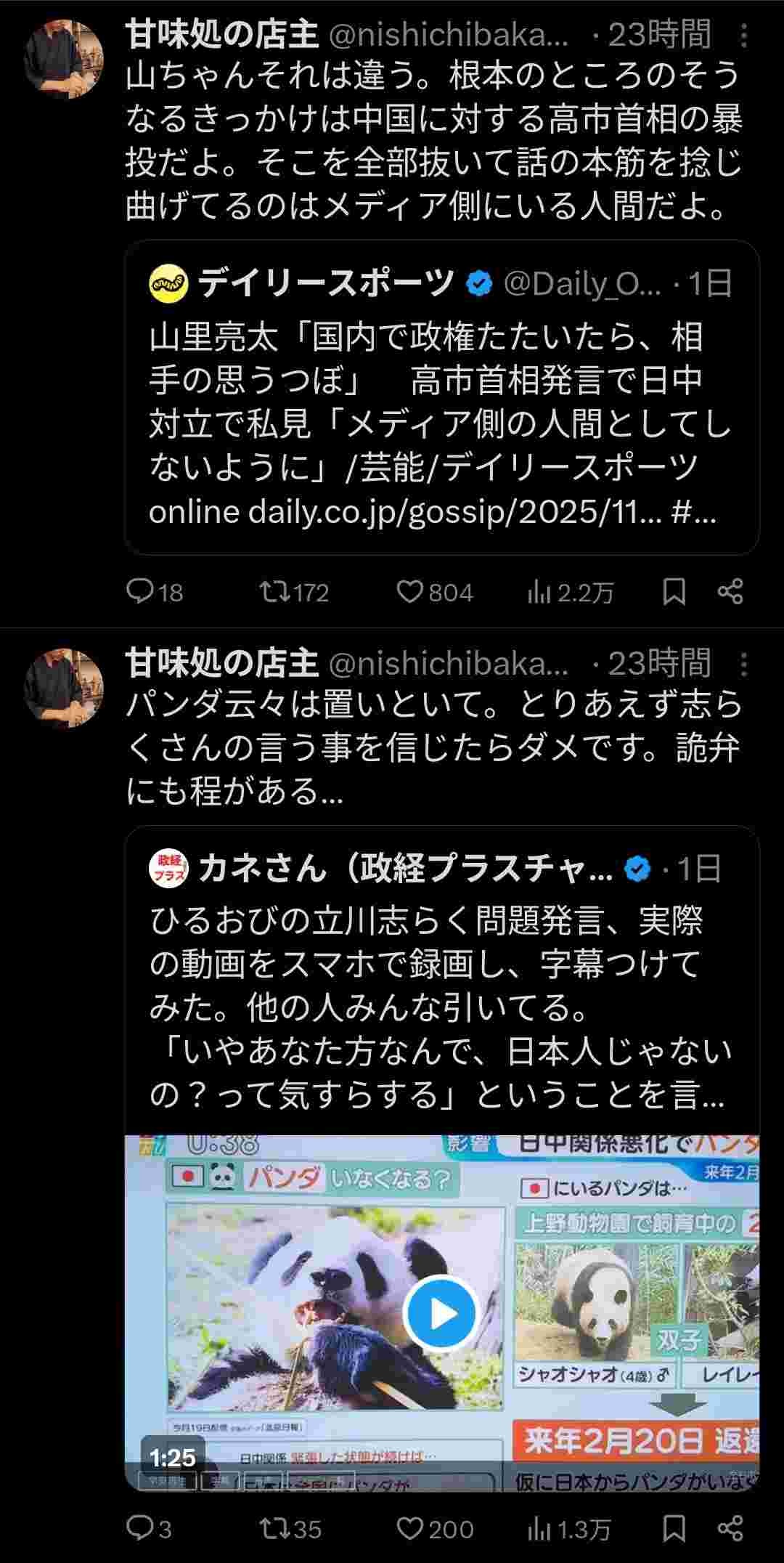This screenshot has width=784, height=1563.
Task: Share the パンダ云々 post
Action: [x=730, y=1529]
